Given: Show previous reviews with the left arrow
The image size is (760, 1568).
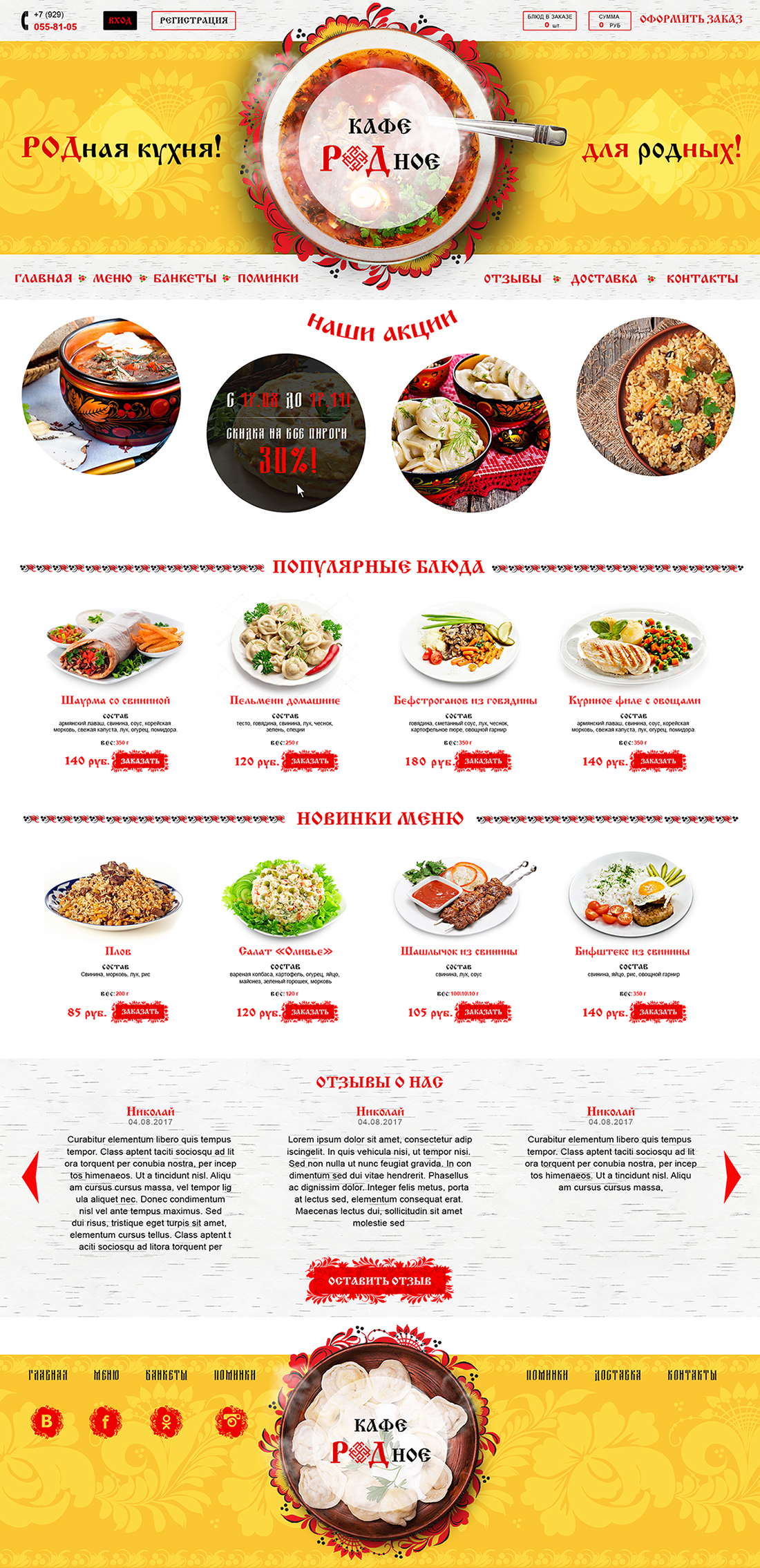Looking at the screenshot, I should click(30, 1177).
